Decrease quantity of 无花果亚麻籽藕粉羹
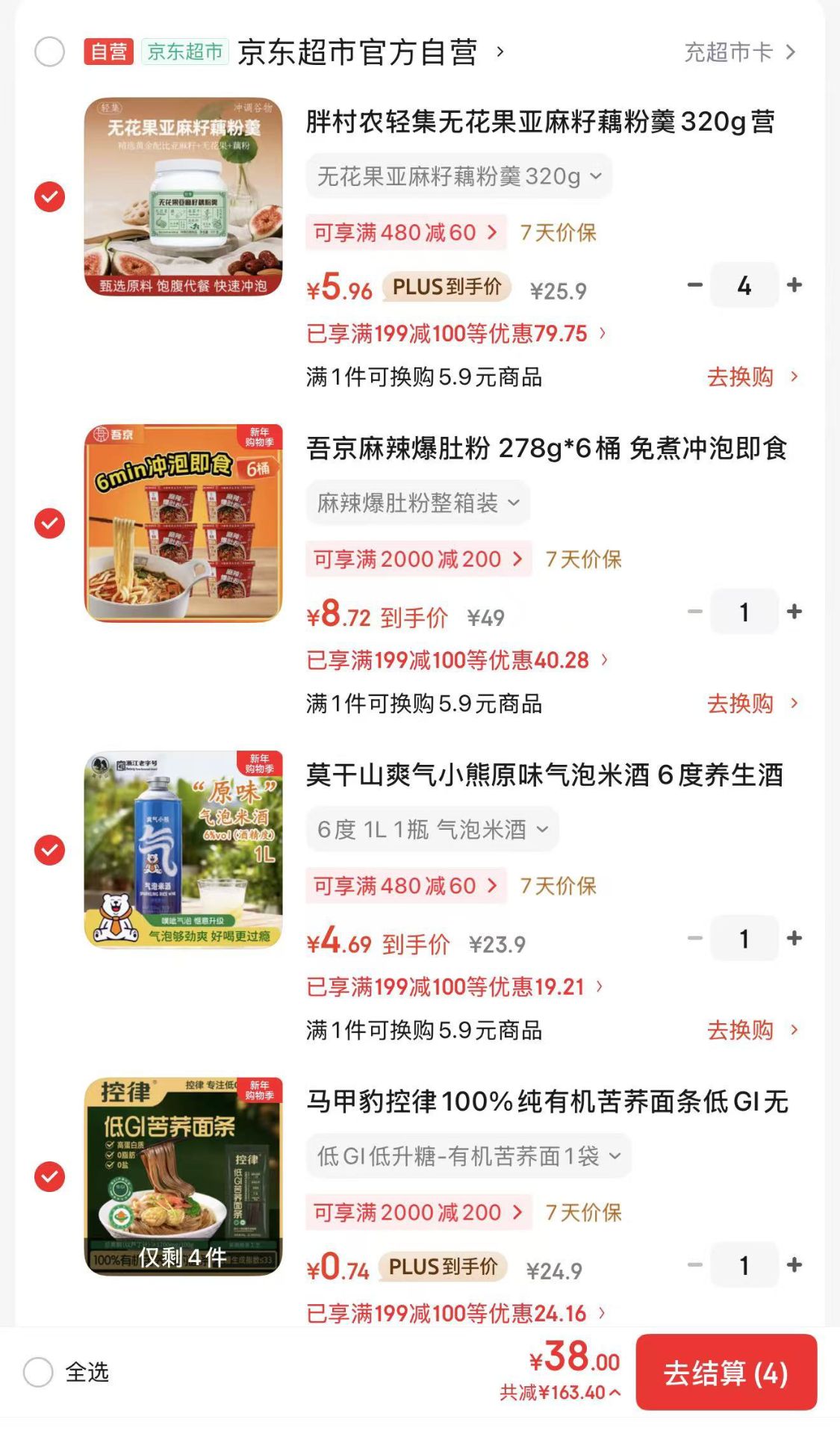Screen dimensions: 840x1434 coord(694,285)
